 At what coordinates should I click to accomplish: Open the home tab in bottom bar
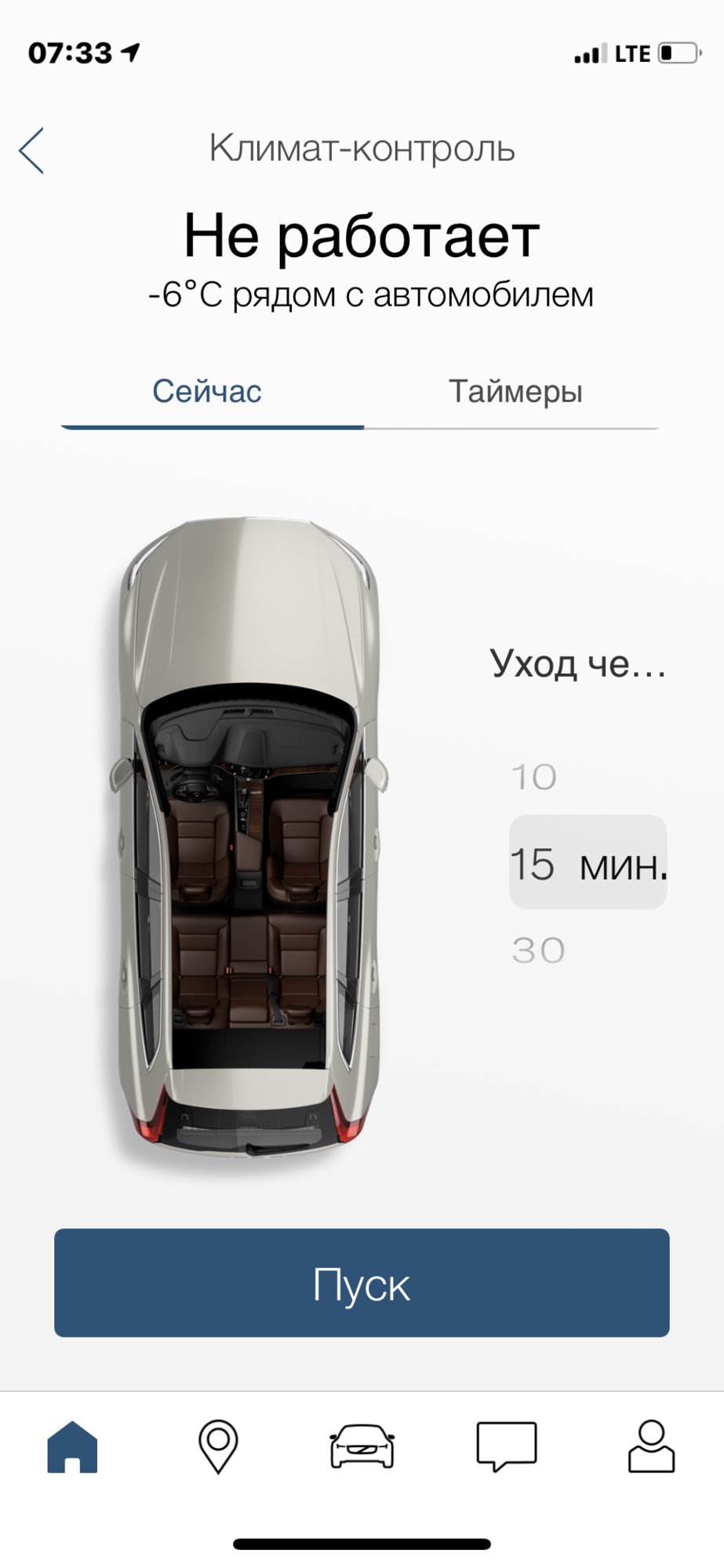tap(72, 1446)
